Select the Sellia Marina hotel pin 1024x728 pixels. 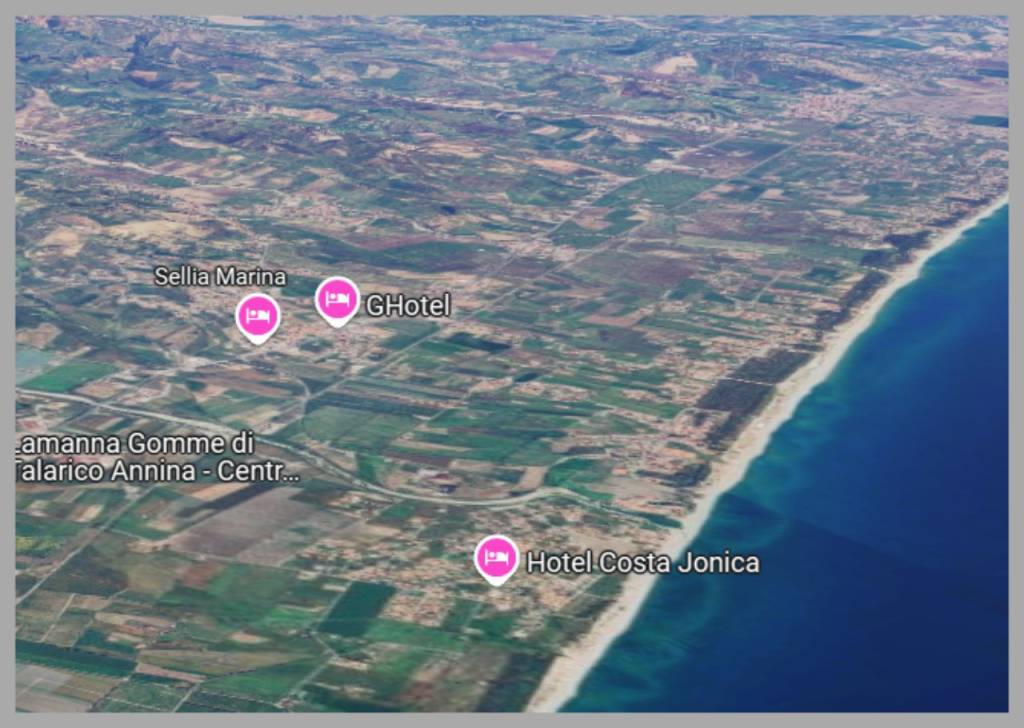pos(258,316)
